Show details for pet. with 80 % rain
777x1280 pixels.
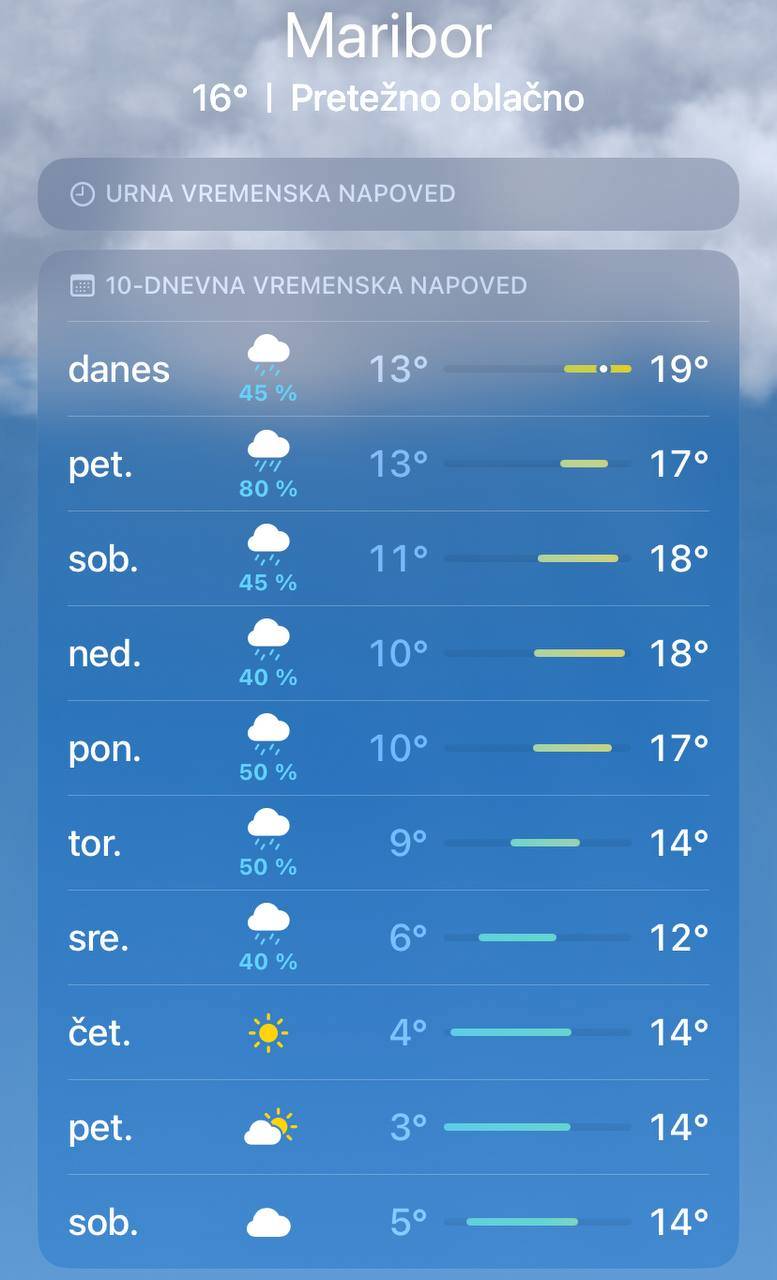388,464
